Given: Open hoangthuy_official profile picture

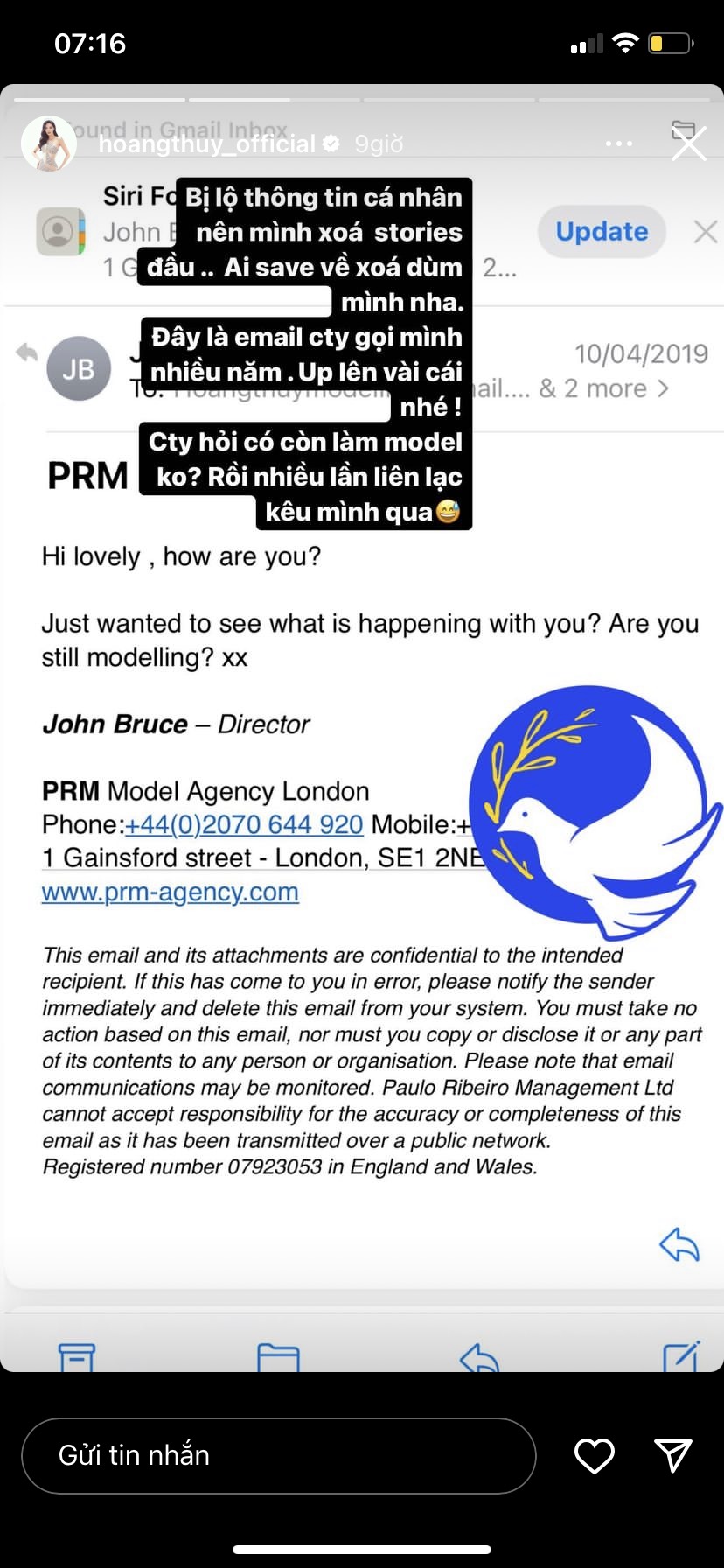Looking at the screenshot, I should 50,143.
